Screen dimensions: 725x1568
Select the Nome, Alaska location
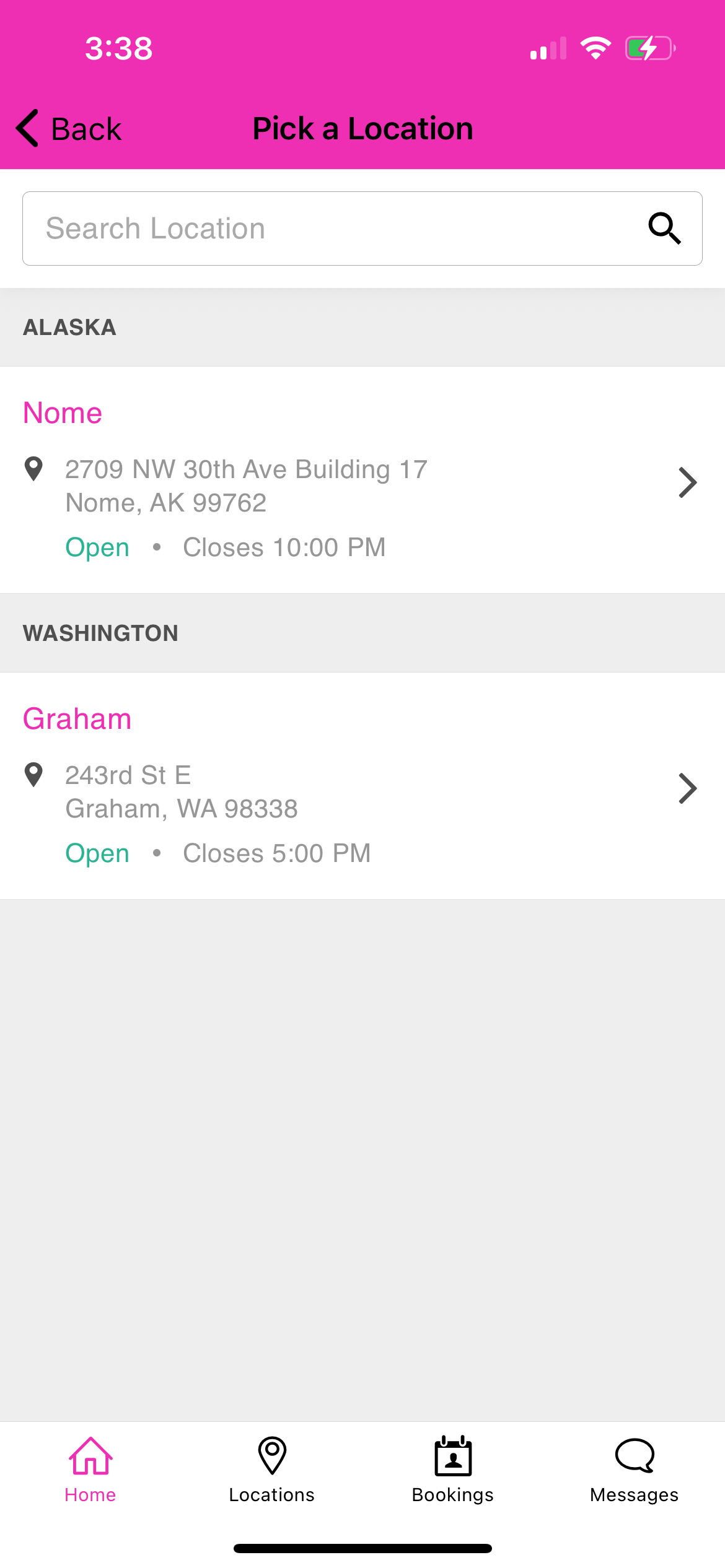click(362, 481)
